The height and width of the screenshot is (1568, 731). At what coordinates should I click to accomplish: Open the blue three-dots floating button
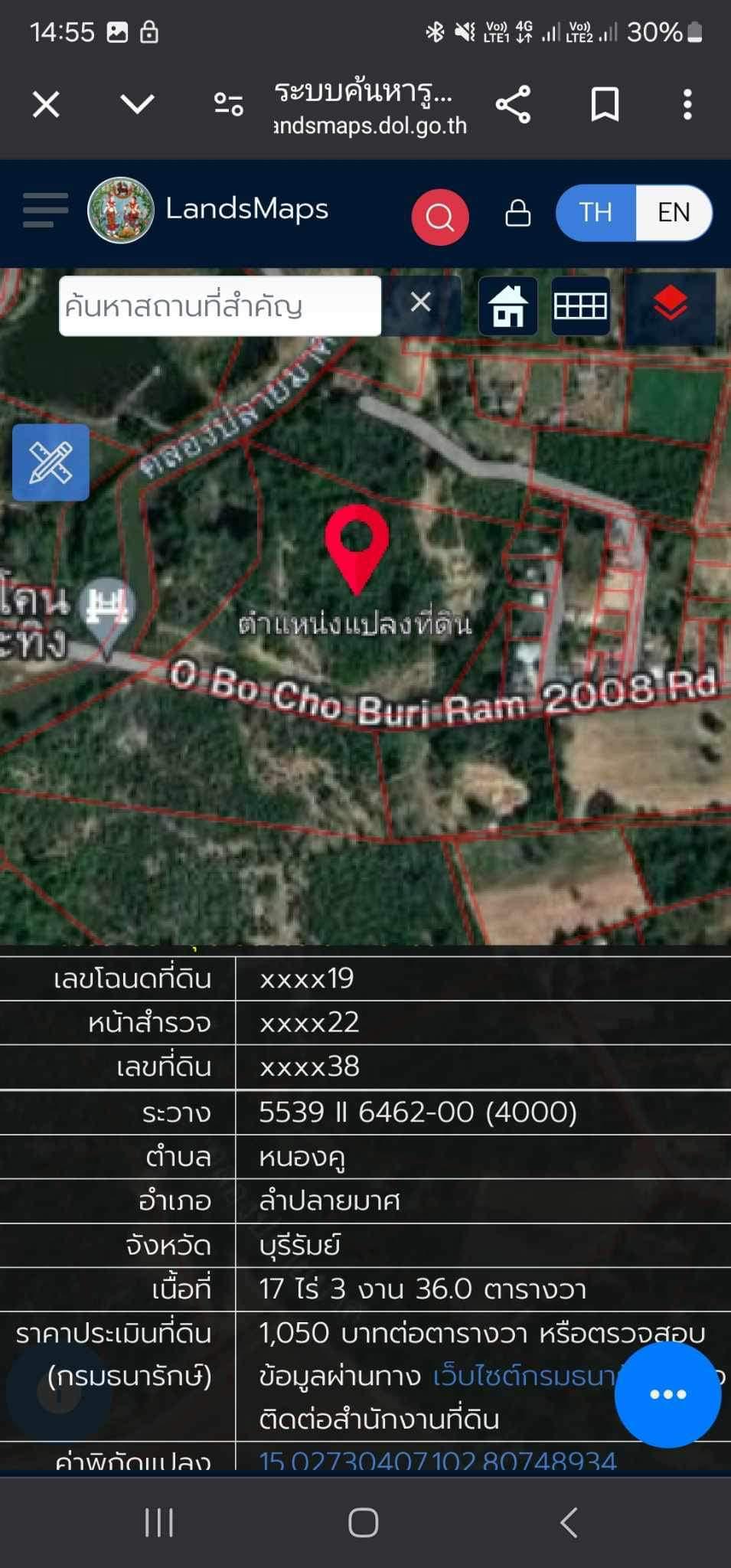(x=667, y=1393)
